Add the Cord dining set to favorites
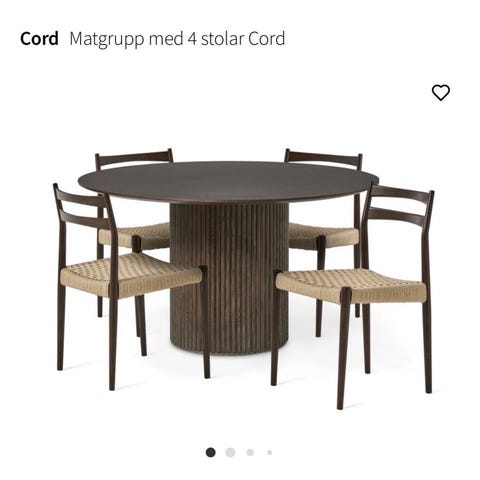Viewport: 480px width, 480px height. 441,93
